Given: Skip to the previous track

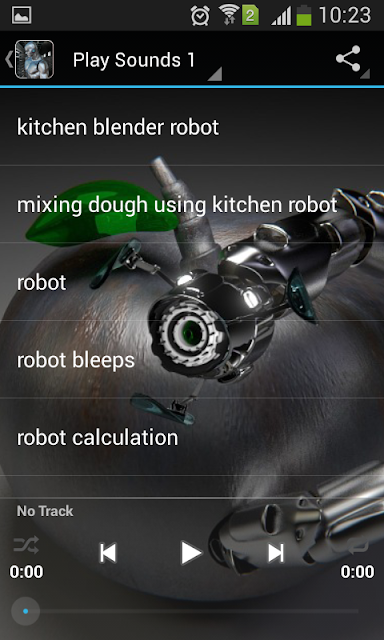Looking at the screenshot, I should click(x=108, y=553).
